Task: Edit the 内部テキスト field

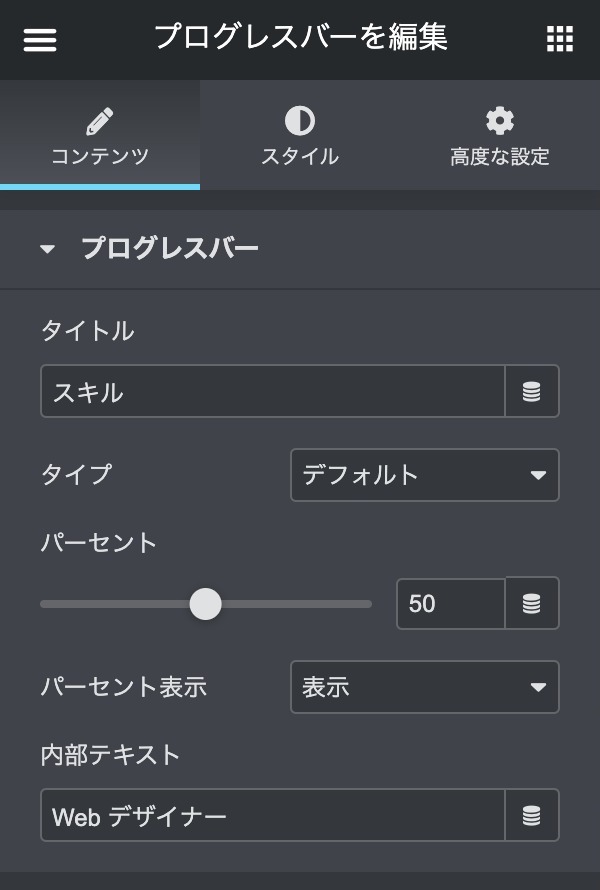Action: pyautogui.click(x=272, y=816)
